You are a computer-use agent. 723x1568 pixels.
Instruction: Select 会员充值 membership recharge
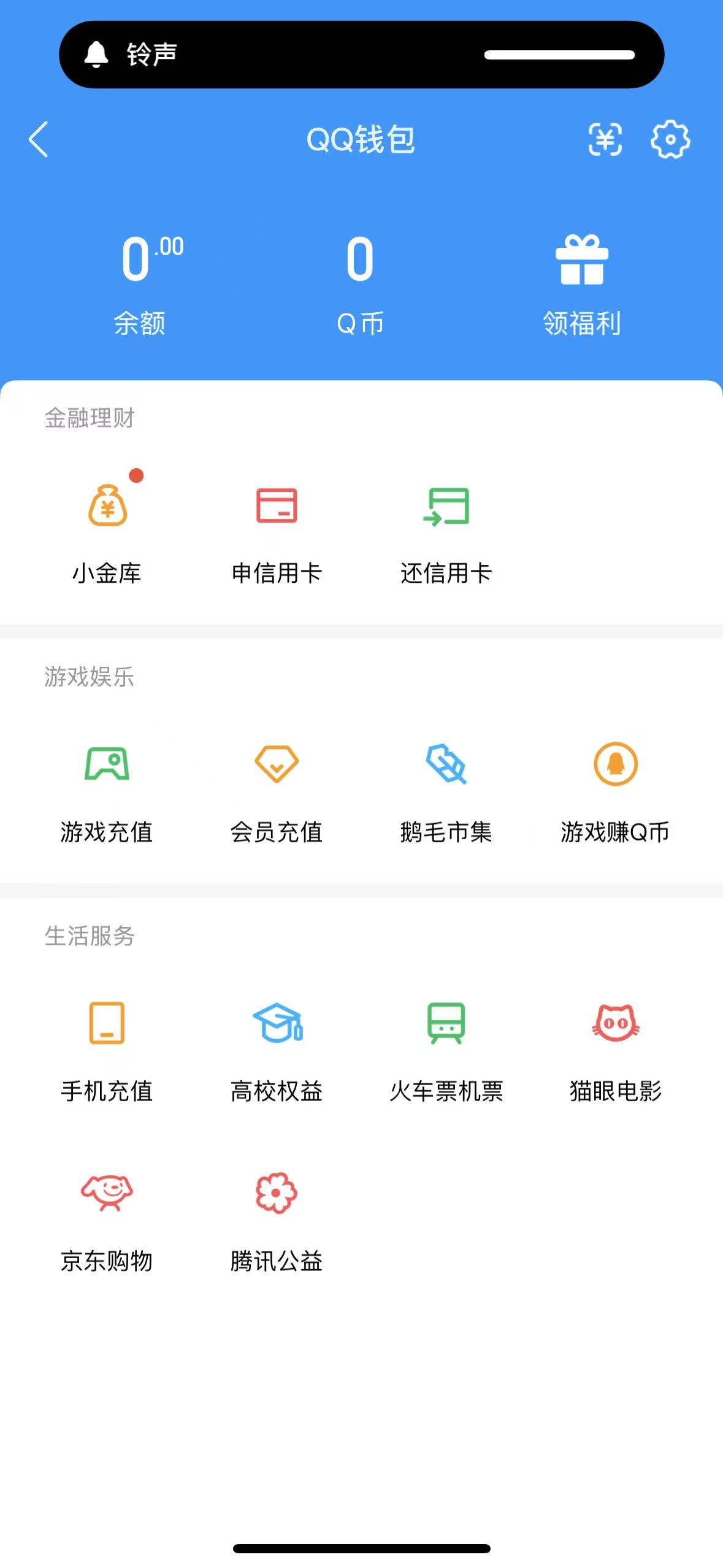[x=277, y=788]
